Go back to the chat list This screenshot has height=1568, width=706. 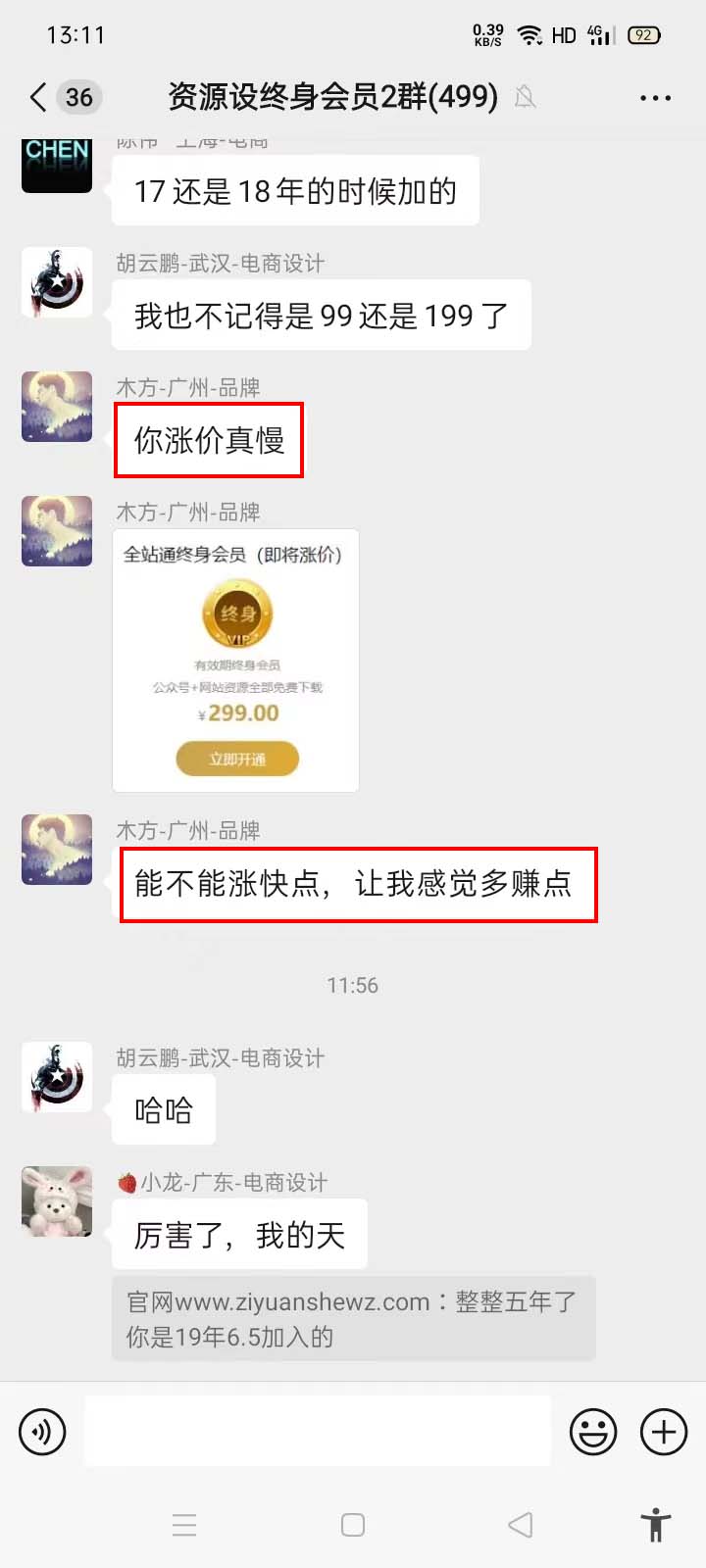pyautogui.click(x=39, y=97)
